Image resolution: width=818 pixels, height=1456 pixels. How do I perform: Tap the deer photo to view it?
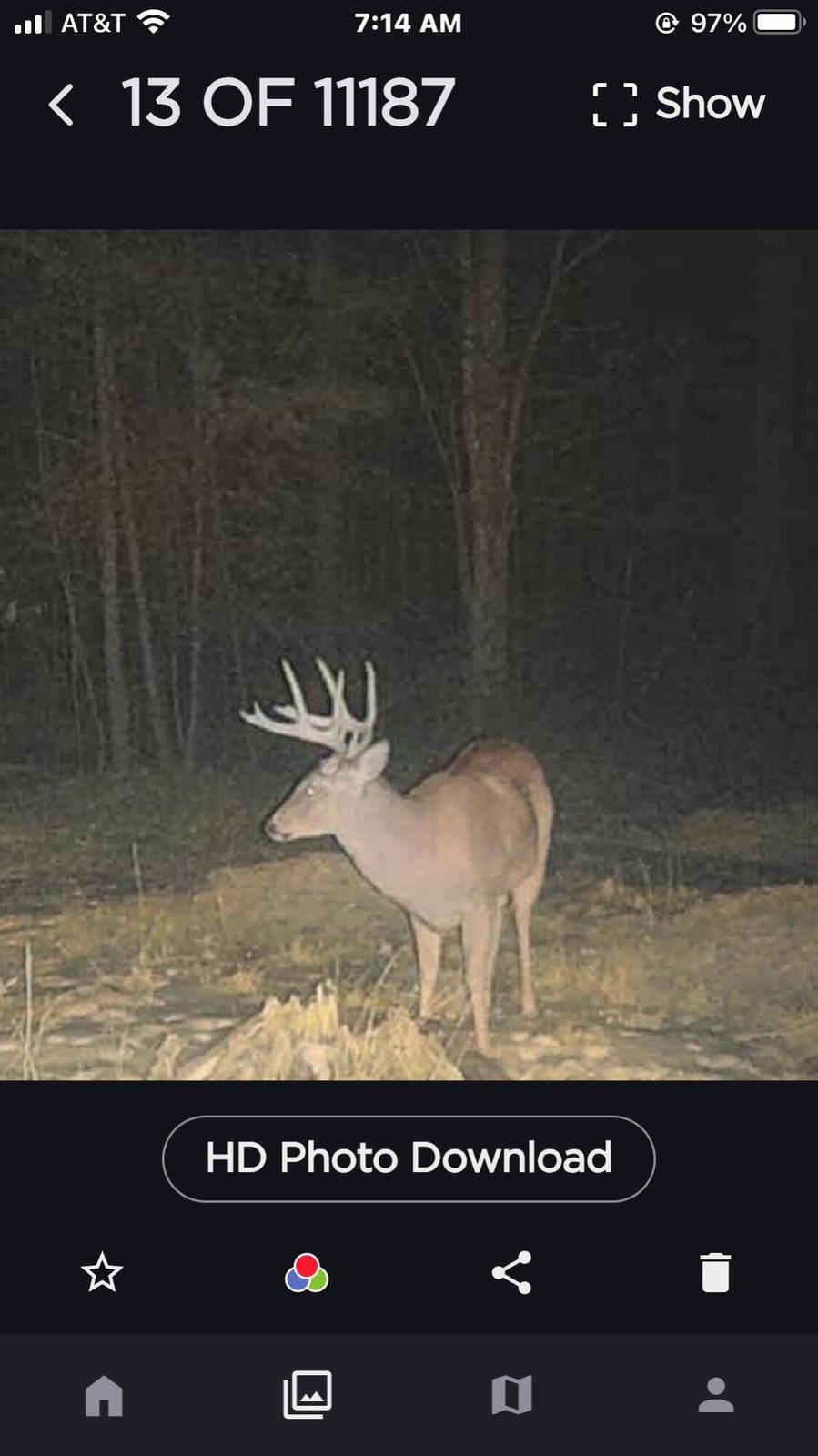tap(409, 654)
